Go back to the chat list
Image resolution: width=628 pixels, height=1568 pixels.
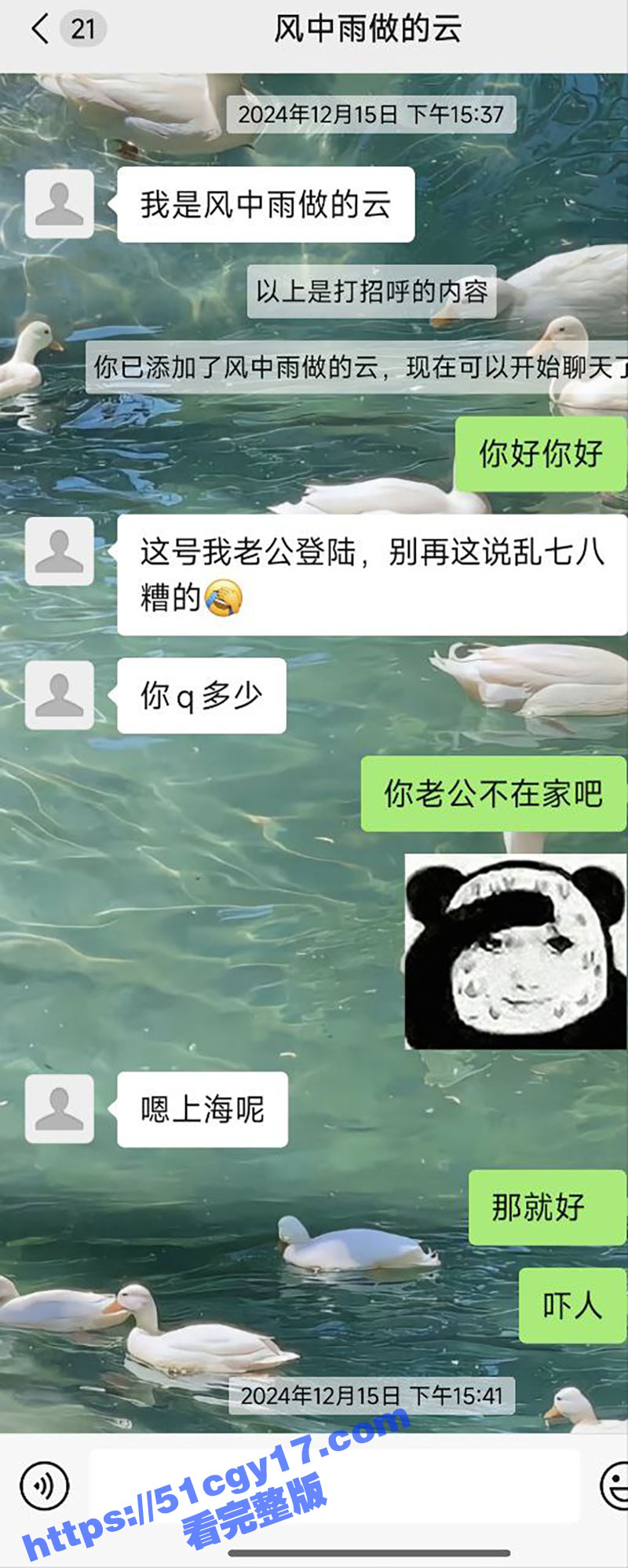pyautogui.click(x=41, y=30)
